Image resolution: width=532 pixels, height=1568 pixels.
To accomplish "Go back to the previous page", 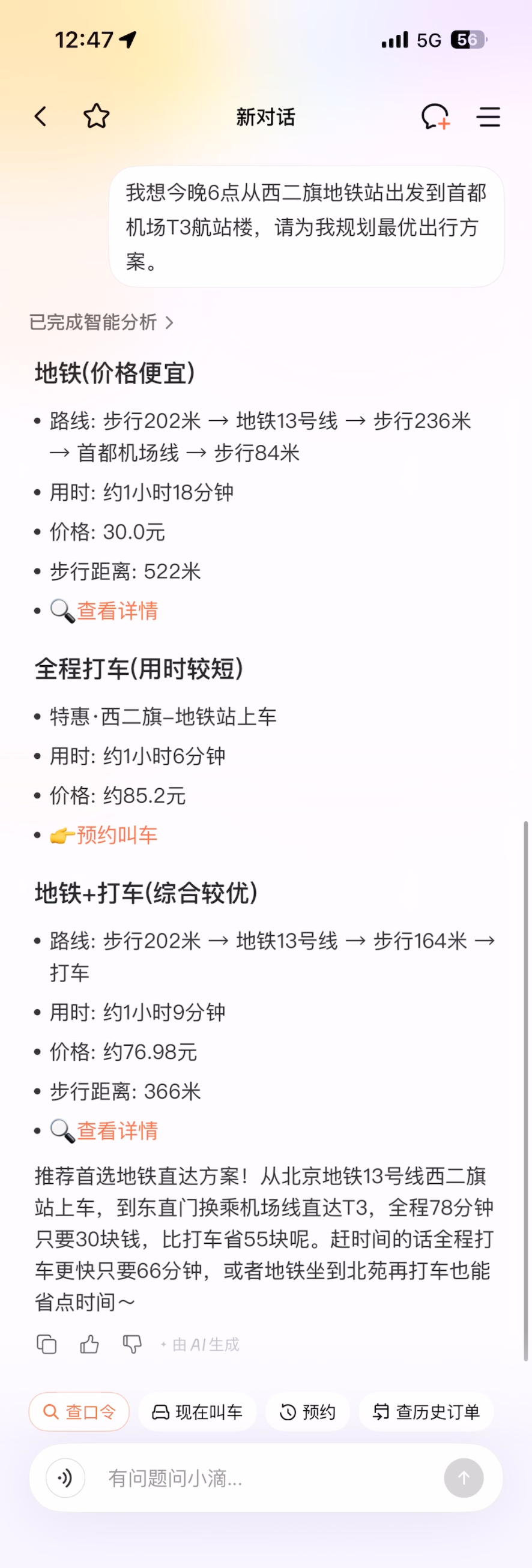I will pos(41,116).
